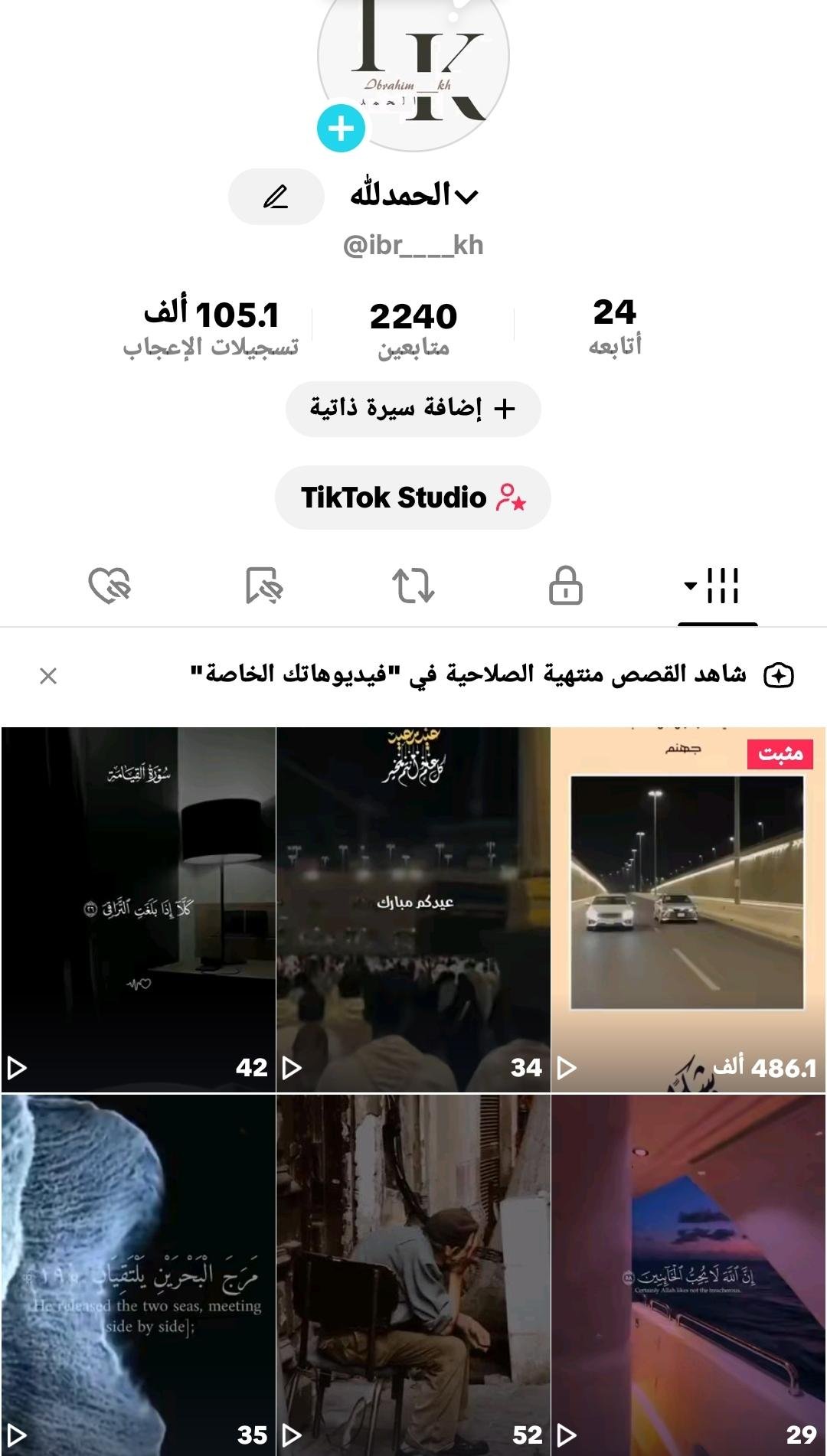Image resolution: width=827 pixels, height=1456 pixels.
Task: Open the 24 following list
Action: tap(614, 325)
